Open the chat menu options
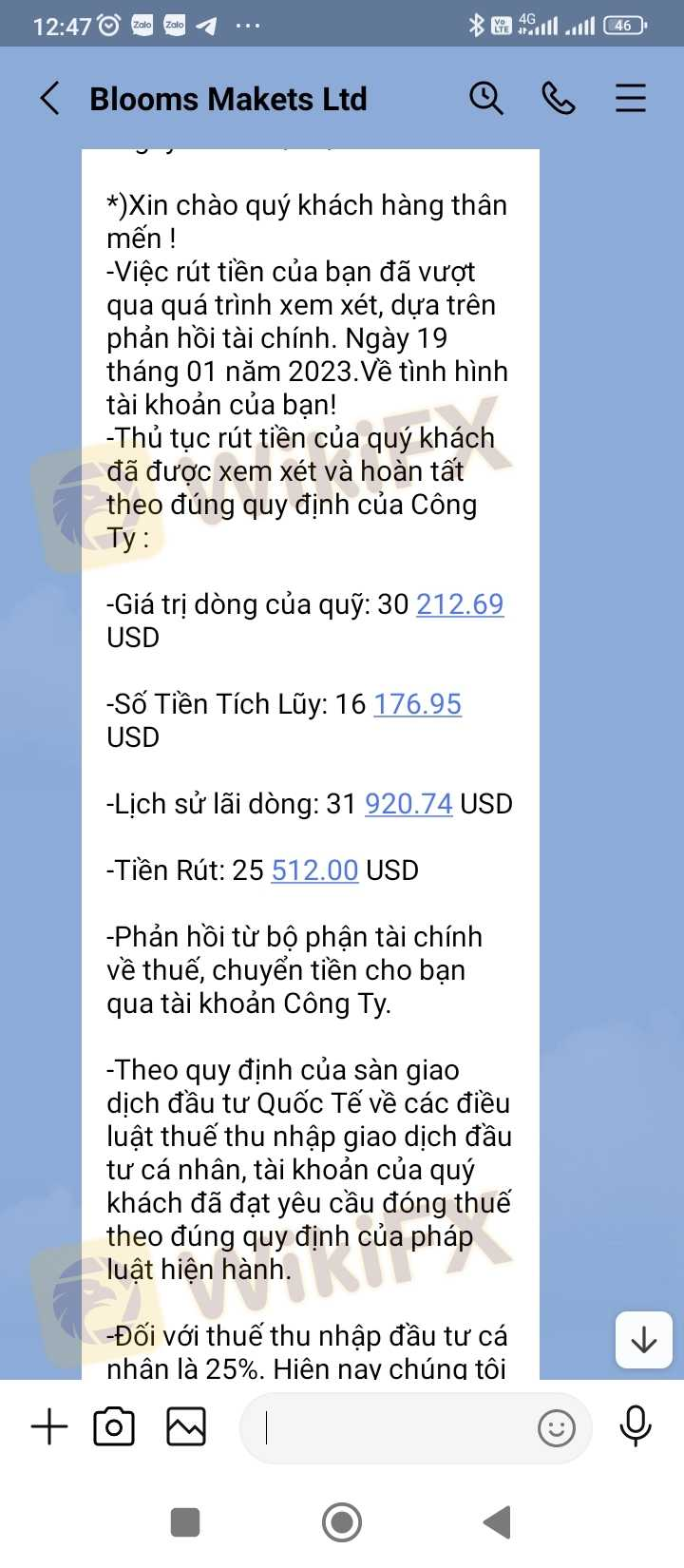The width and height of the screenshot is (684, 1568). (630, 99)
